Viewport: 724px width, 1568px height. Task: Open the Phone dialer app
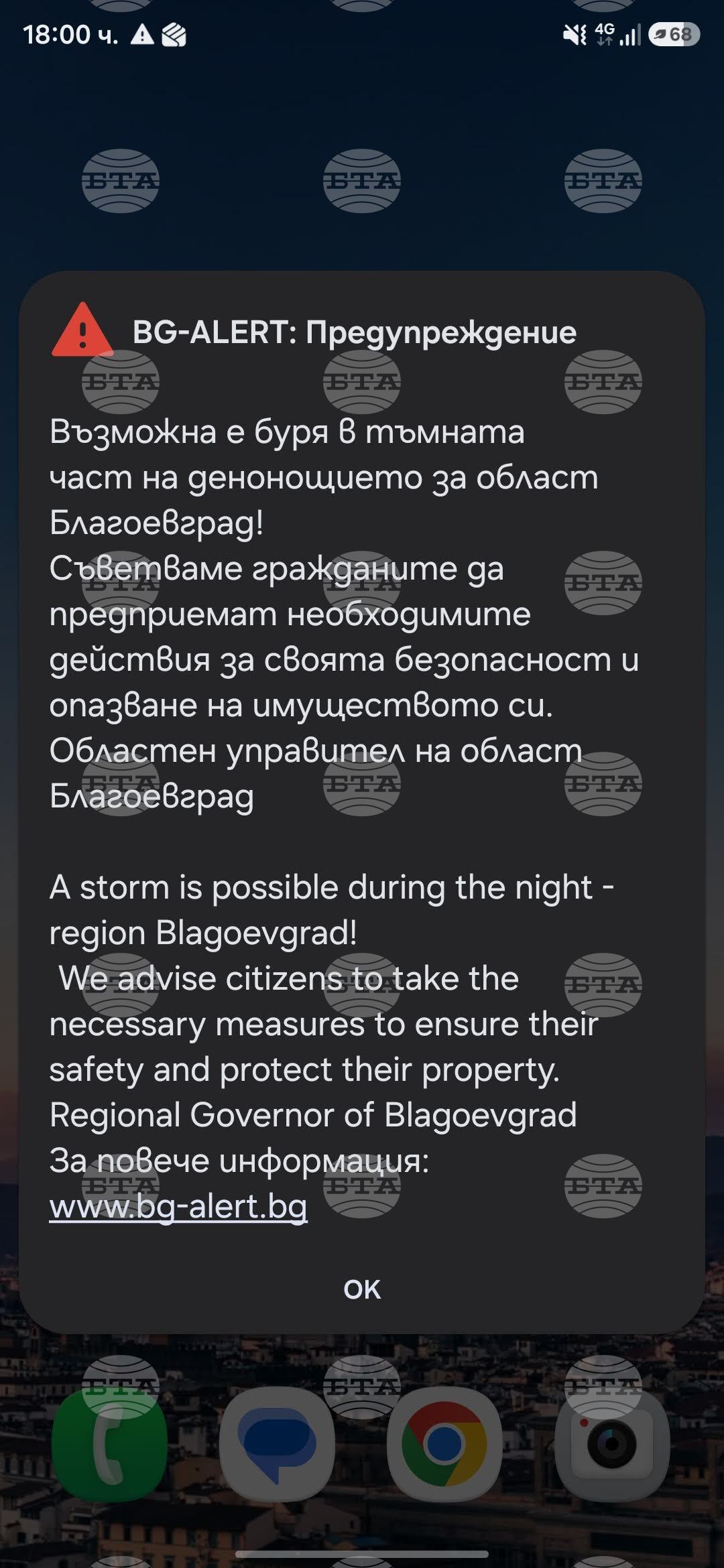109,1444
